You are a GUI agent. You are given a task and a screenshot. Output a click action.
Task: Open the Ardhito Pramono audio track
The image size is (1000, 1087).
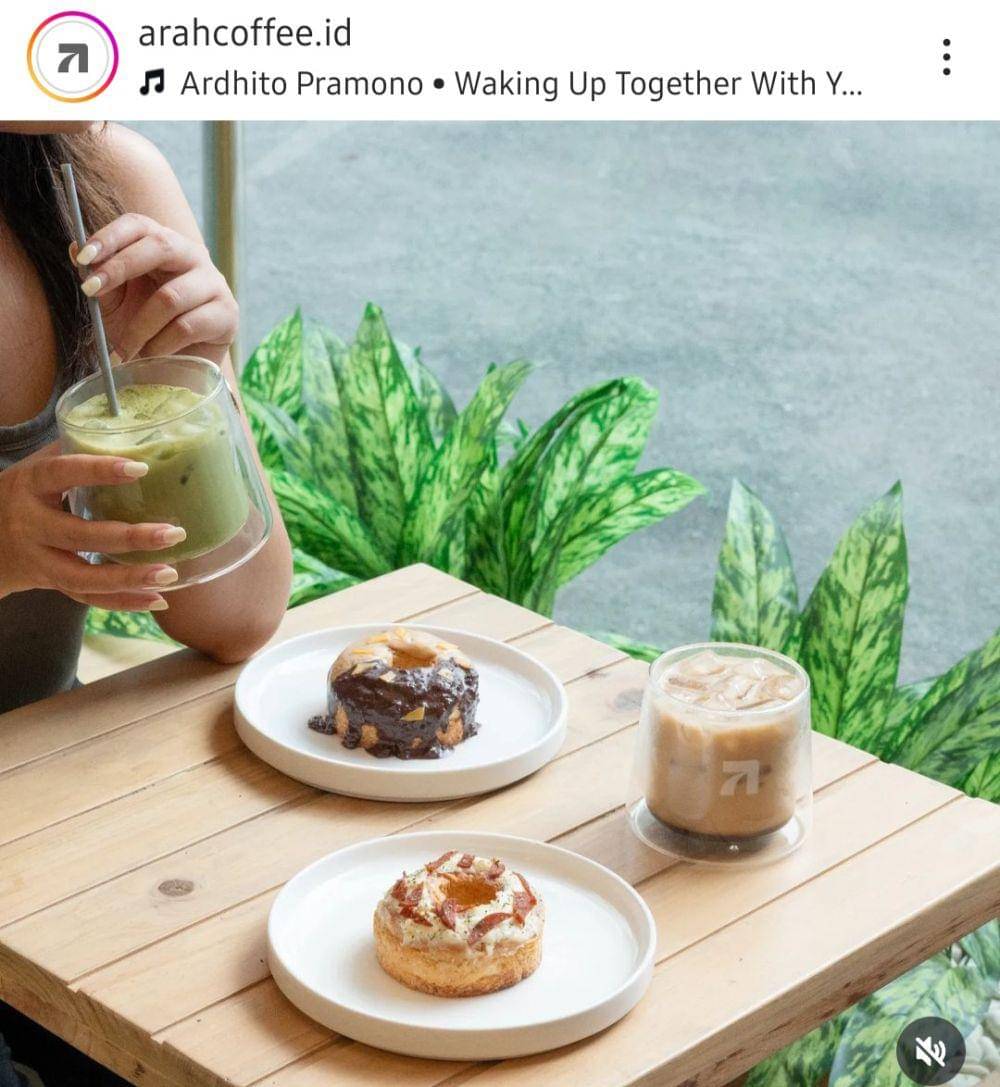500,85
